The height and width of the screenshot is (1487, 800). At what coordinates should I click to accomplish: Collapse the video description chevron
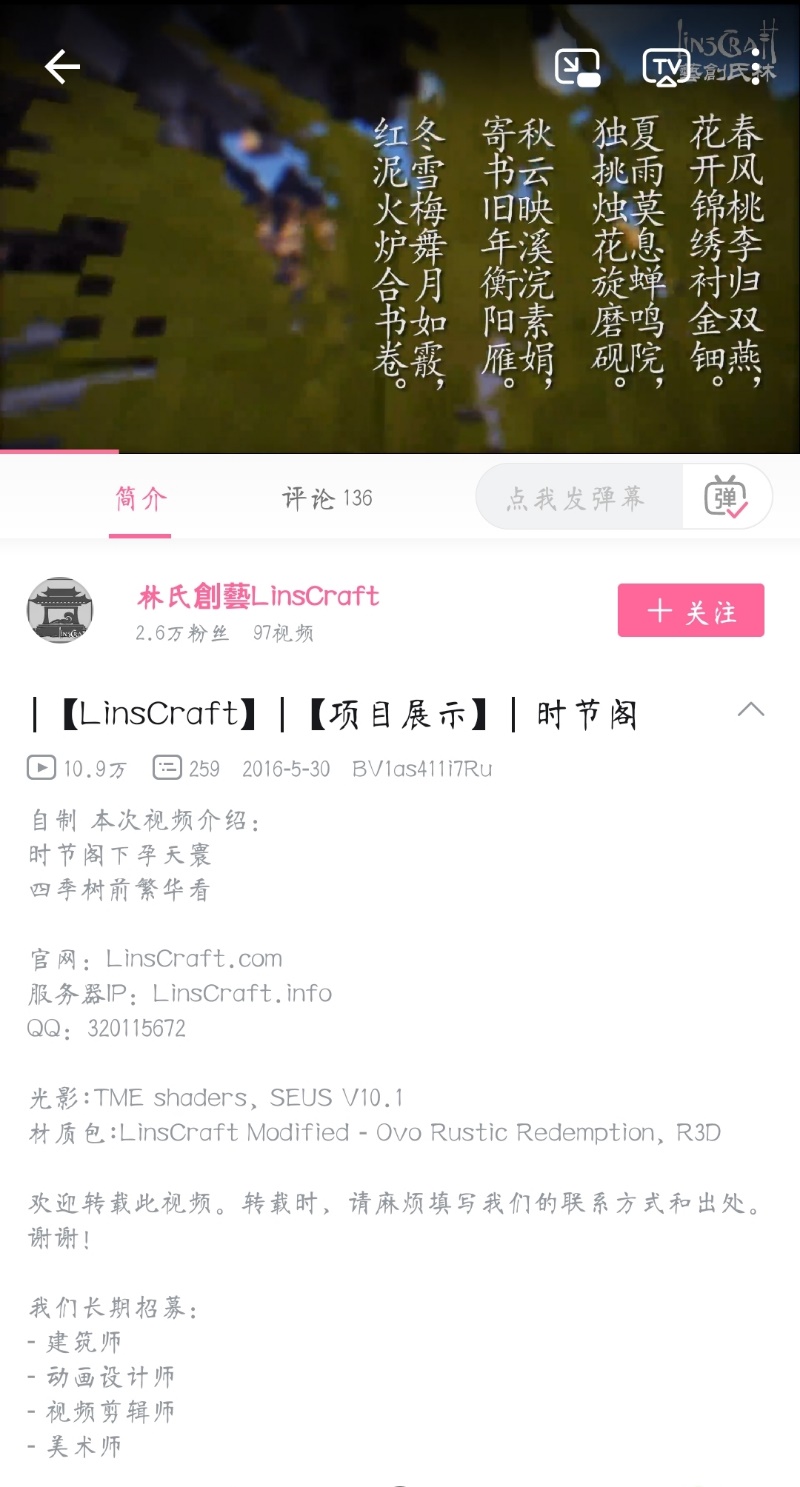[x=750, y=710]
